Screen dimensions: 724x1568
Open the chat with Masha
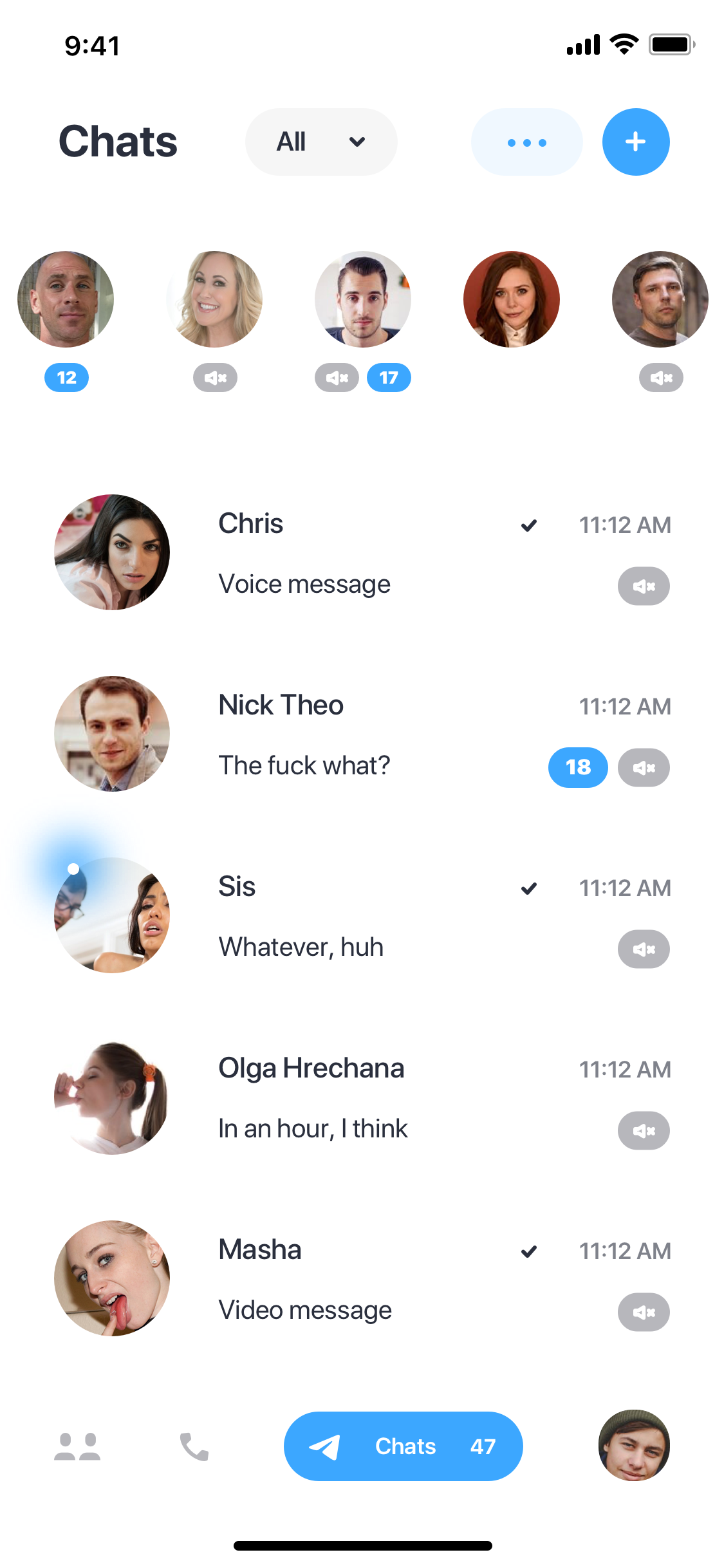tap(362, 1279)
